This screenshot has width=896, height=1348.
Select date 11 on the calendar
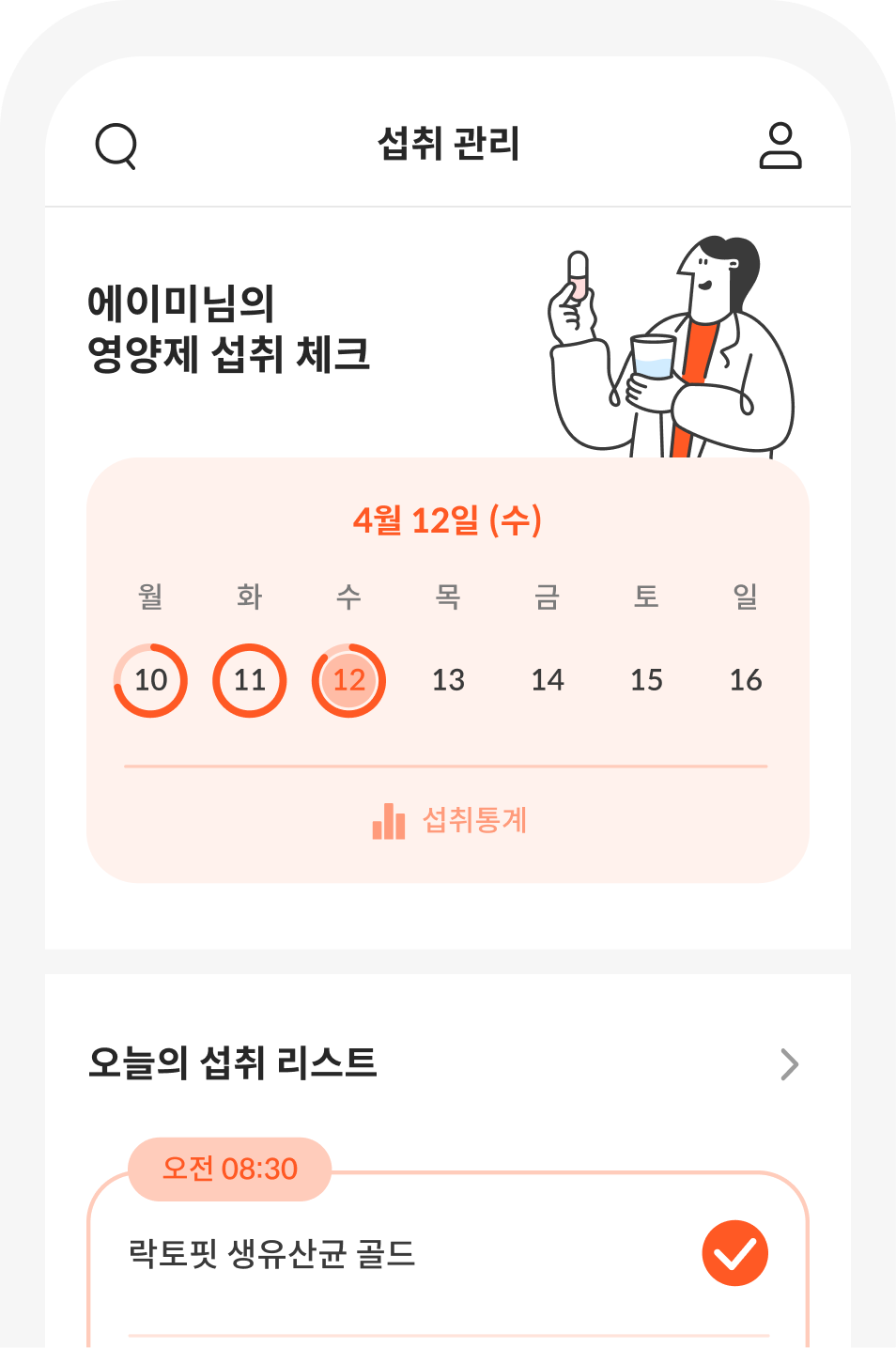tap(250, 680)
